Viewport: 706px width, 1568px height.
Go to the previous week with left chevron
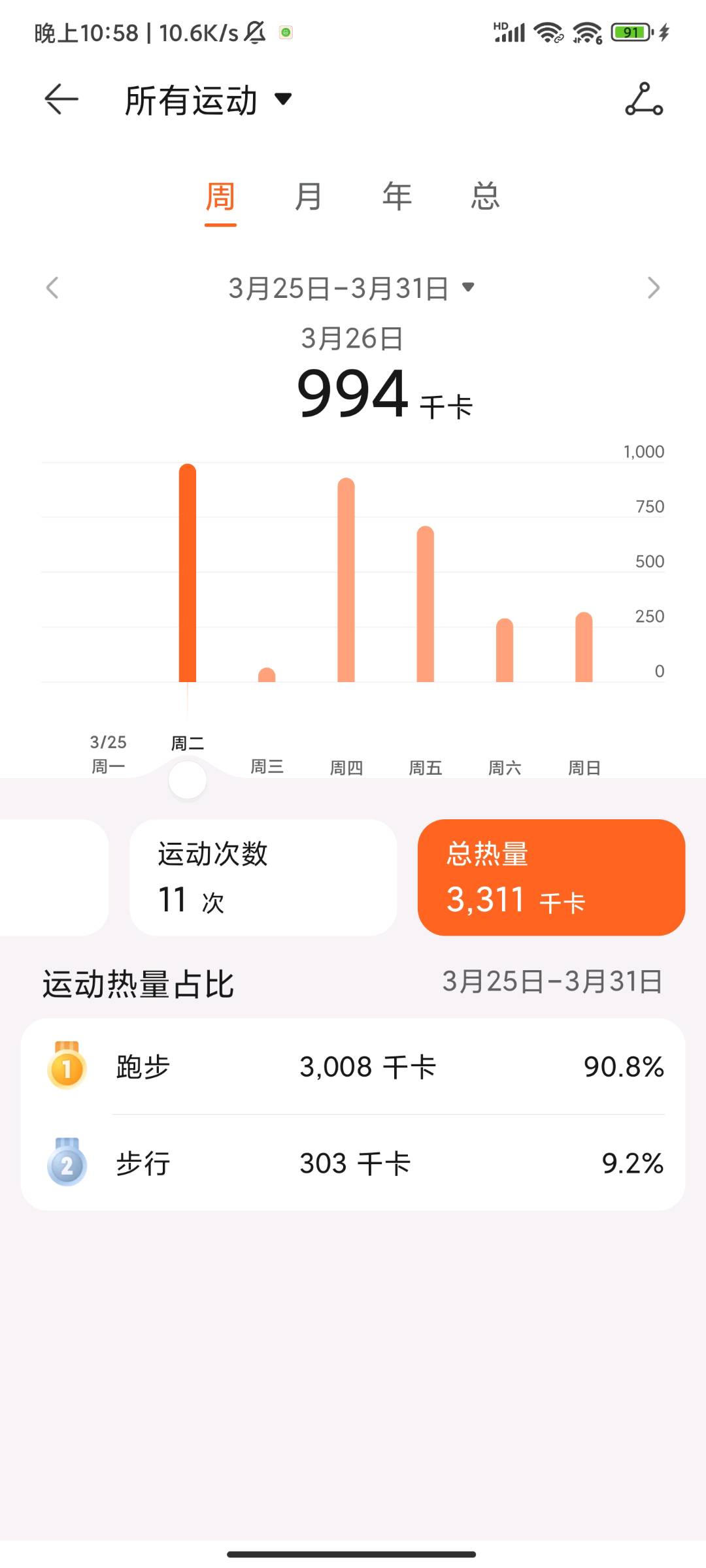tap(52, 287)
